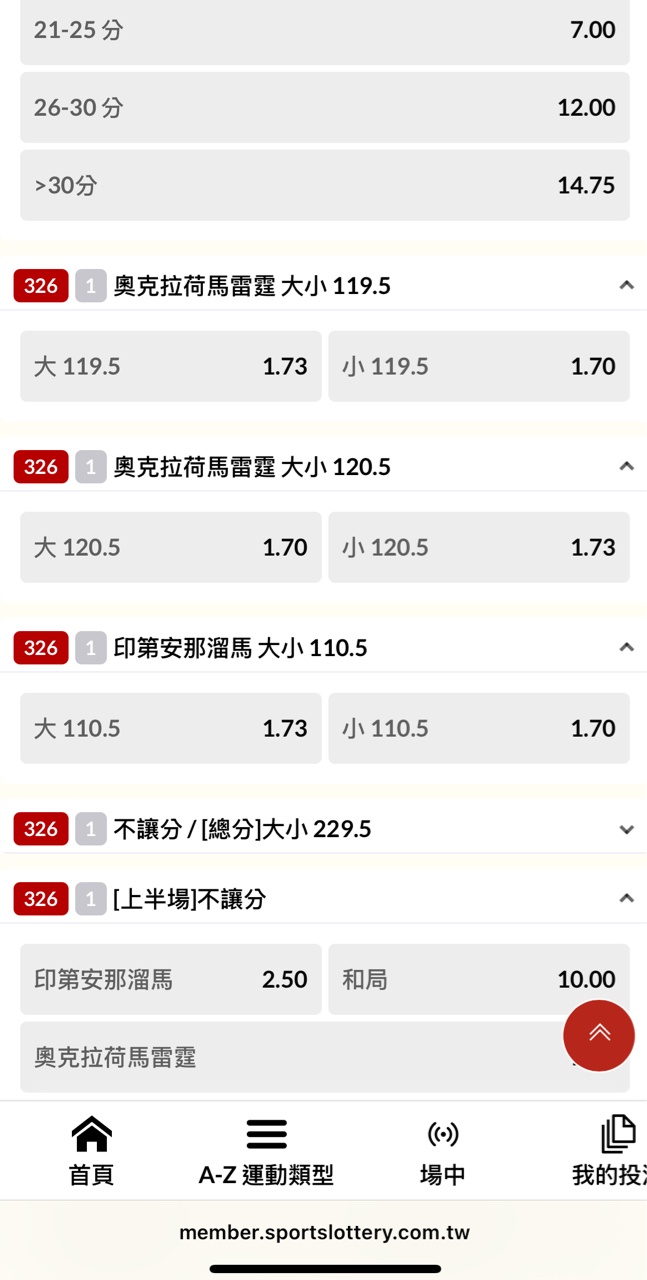Choose the >30分 option at 14.75
The image size is (647, 1280).
(x=325, y=185)
